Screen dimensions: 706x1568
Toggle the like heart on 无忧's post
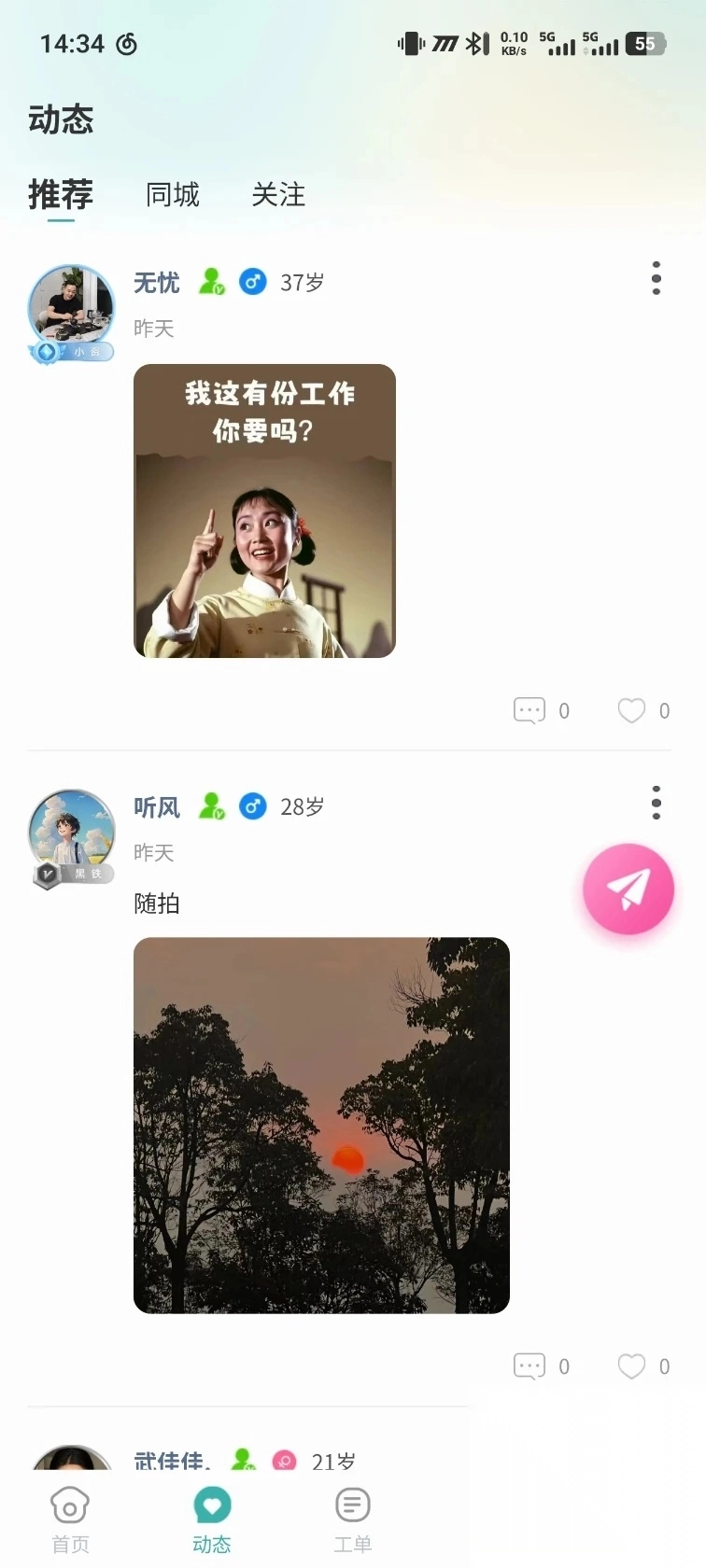tap(631, 709)
